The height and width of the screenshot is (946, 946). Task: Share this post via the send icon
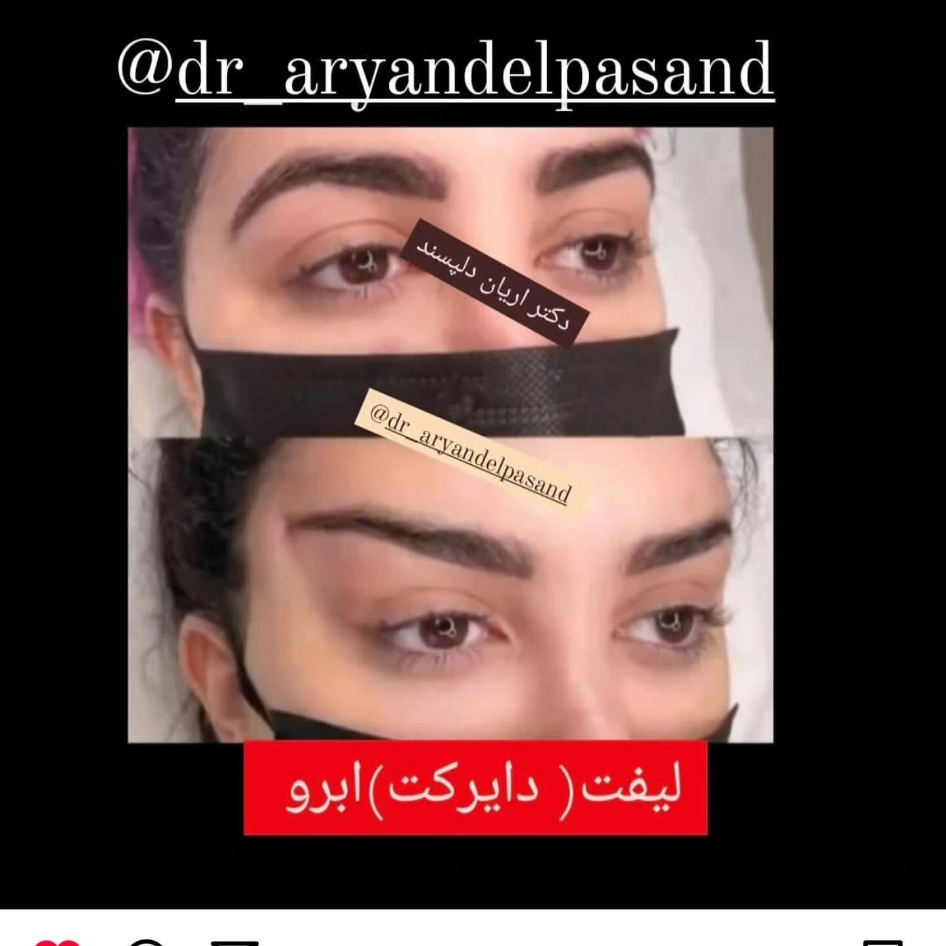point(236,941)
